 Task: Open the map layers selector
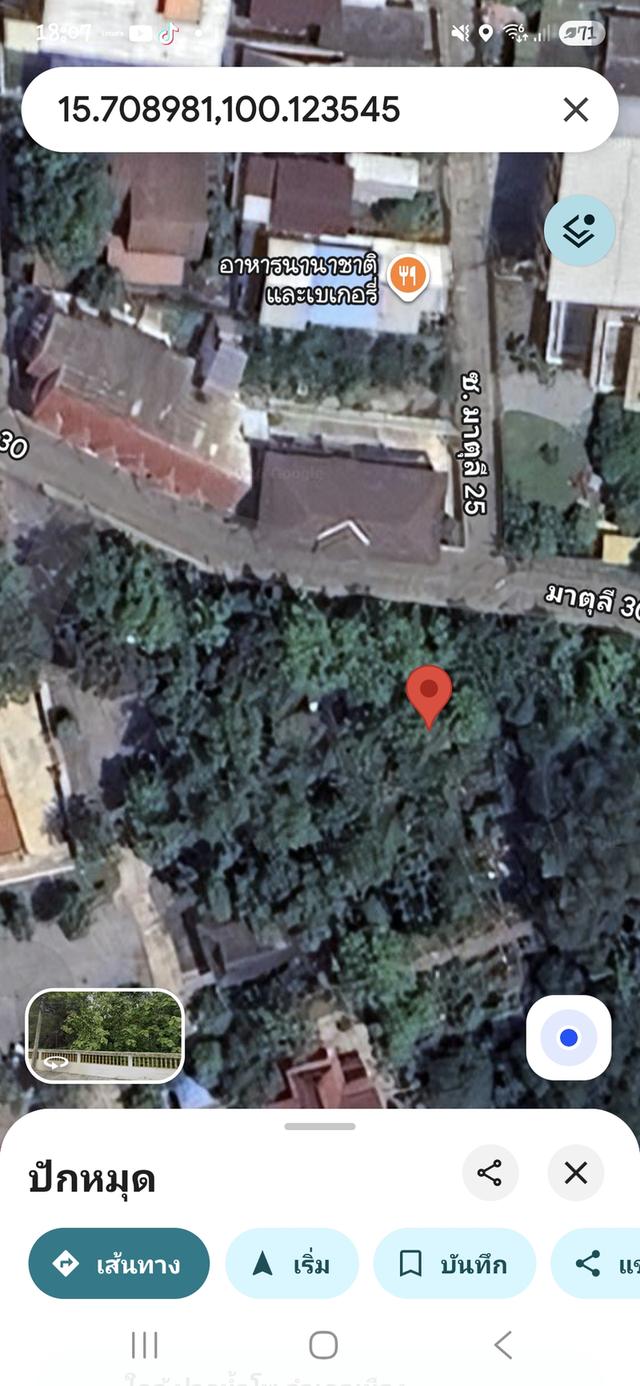579,231
